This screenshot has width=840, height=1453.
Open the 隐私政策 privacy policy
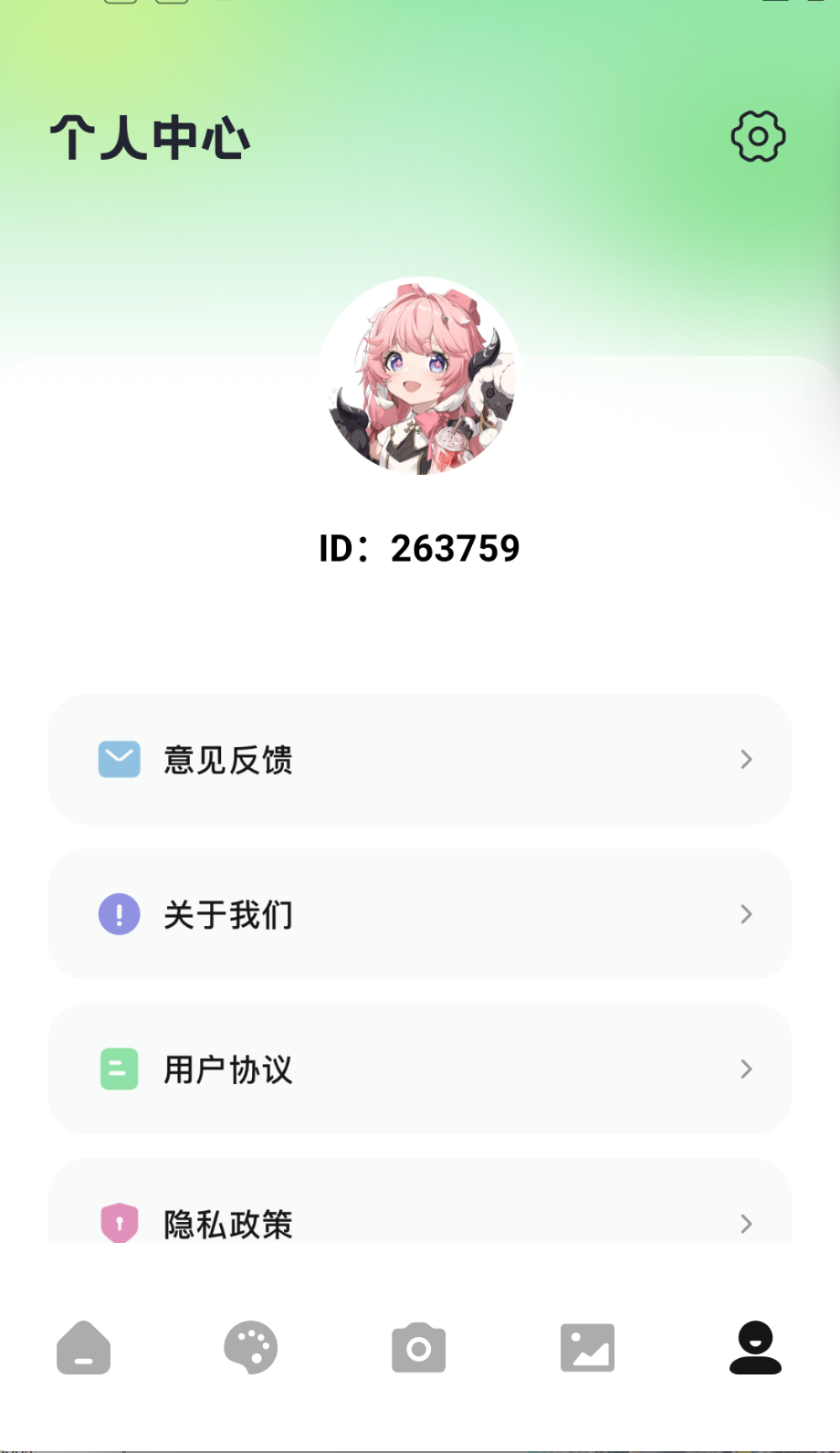pos(419,1224)
